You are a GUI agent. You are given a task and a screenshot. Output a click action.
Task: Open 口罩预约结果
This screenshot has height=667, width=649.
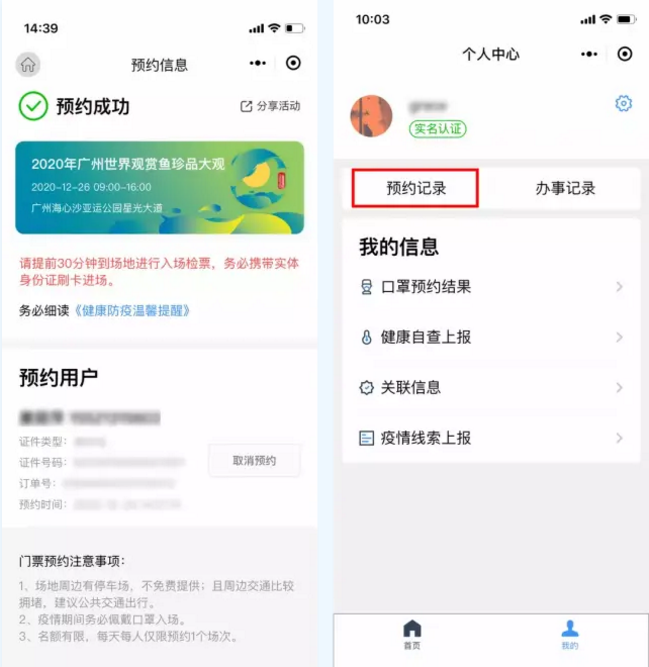coord(490,287)
